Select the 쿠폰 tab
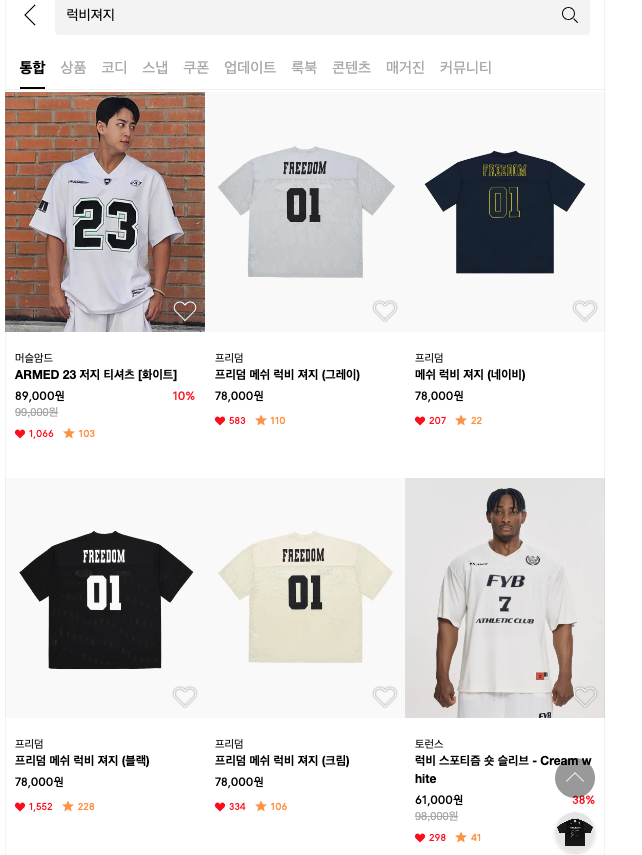The height and width of the screenshot is (855, 642). click(x=196, y=68)
